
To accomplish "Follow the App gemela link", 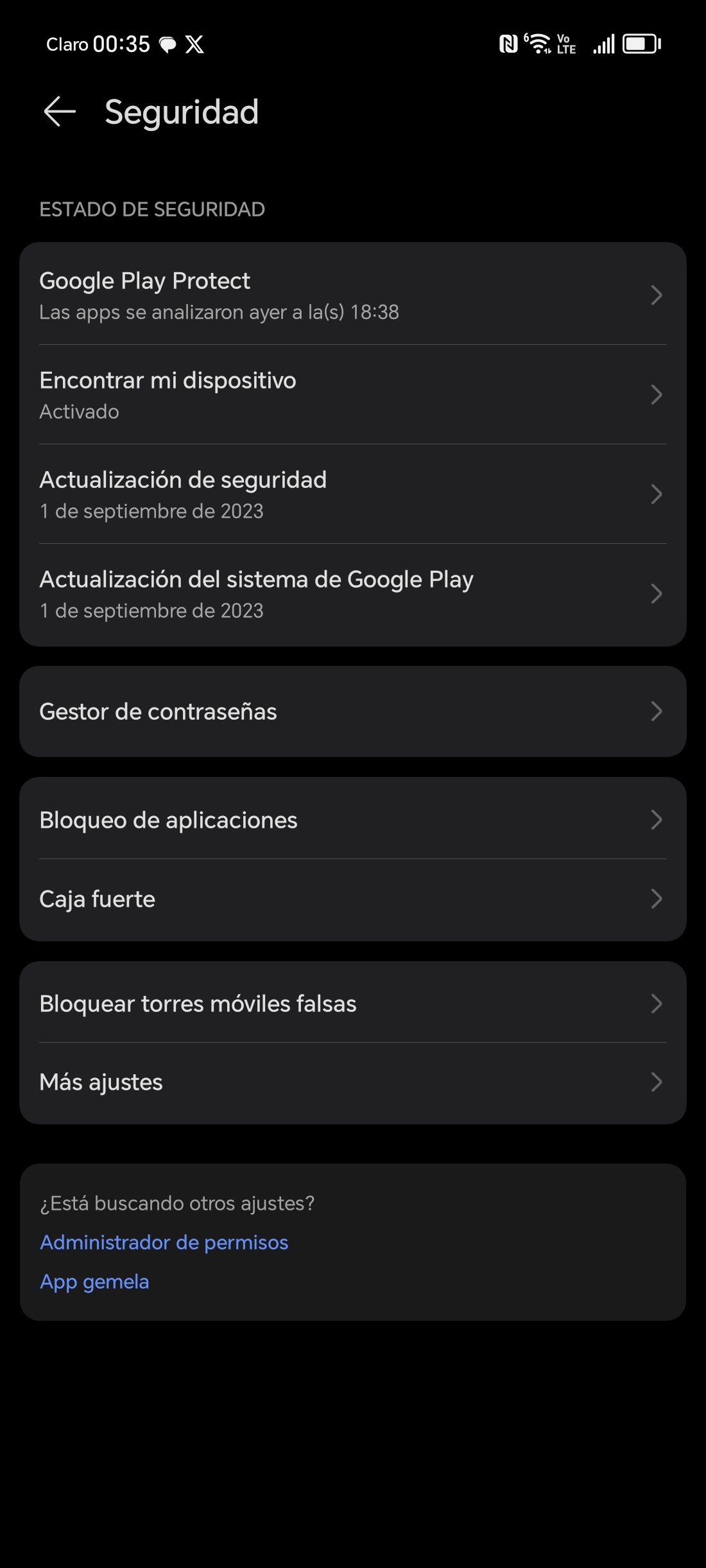I will tap(94, 1282).
